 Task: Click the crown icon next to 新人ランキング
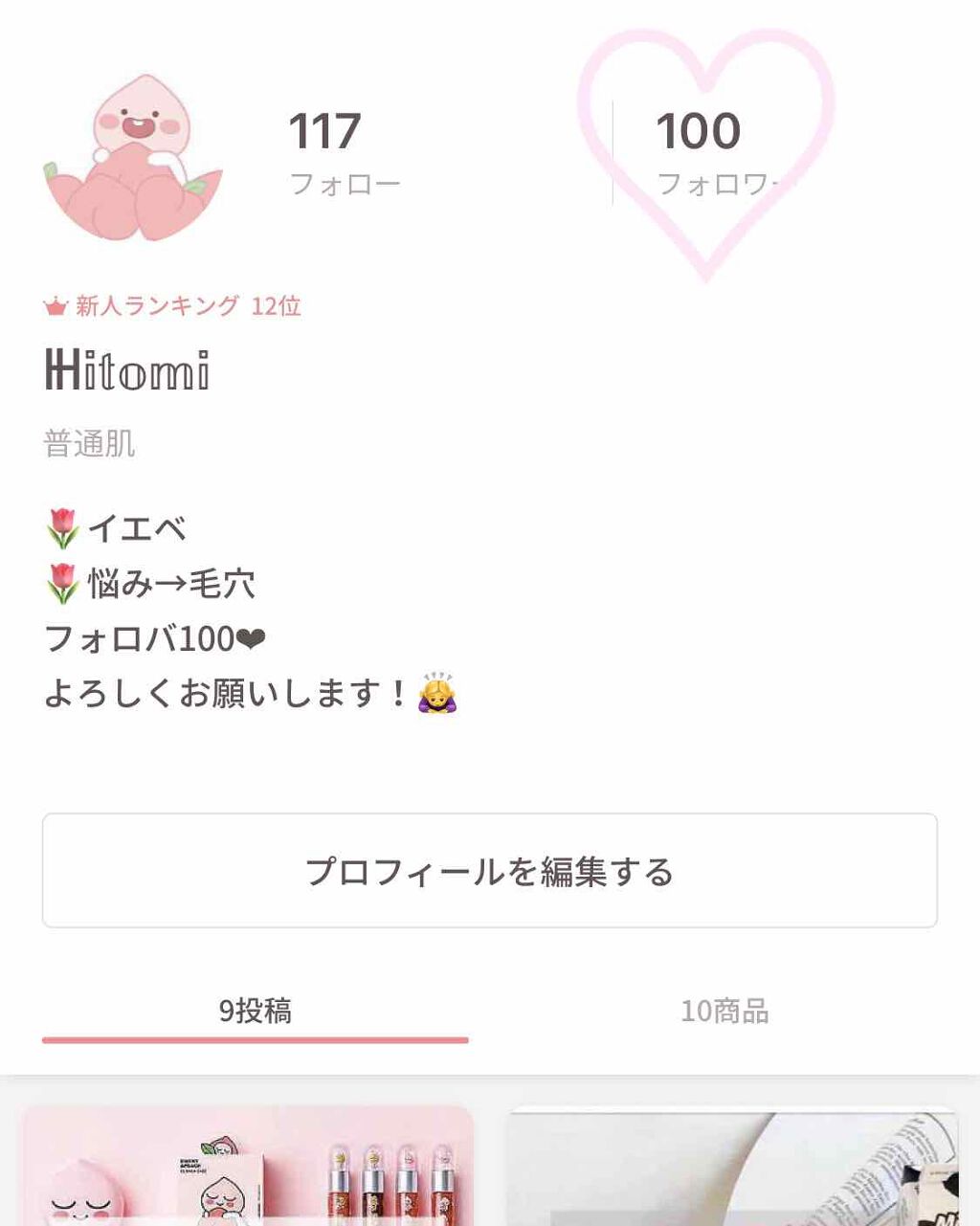tap(55, 306)
